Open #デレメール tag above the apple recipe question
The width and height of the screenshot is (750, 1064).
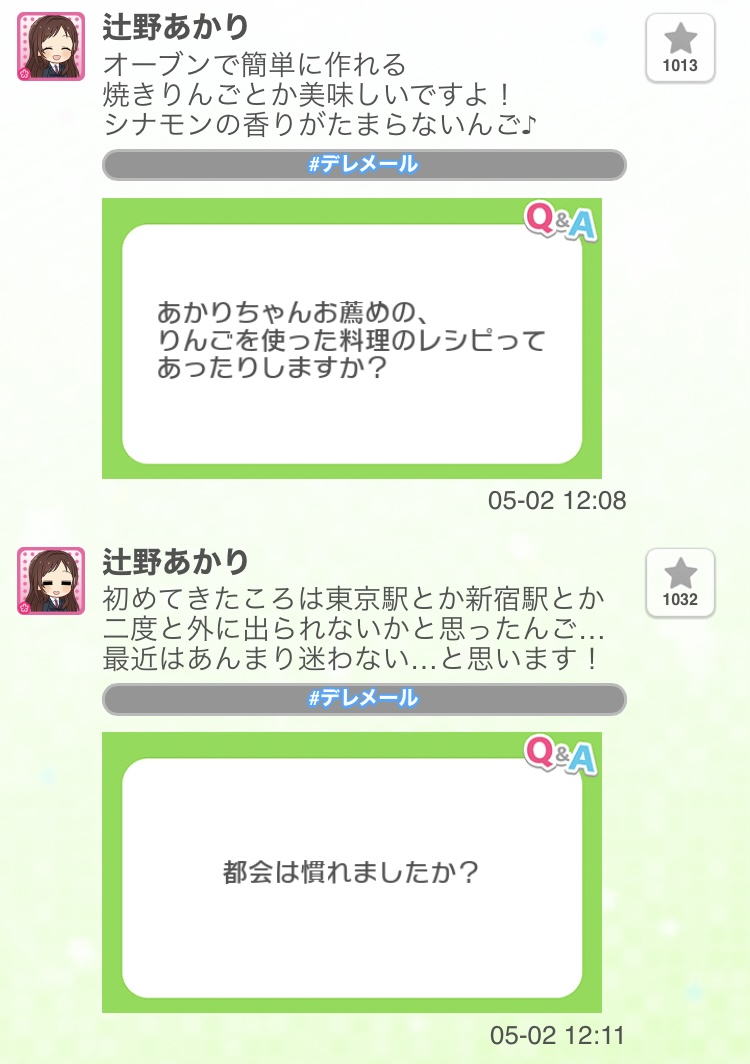(x=364, y=164)
